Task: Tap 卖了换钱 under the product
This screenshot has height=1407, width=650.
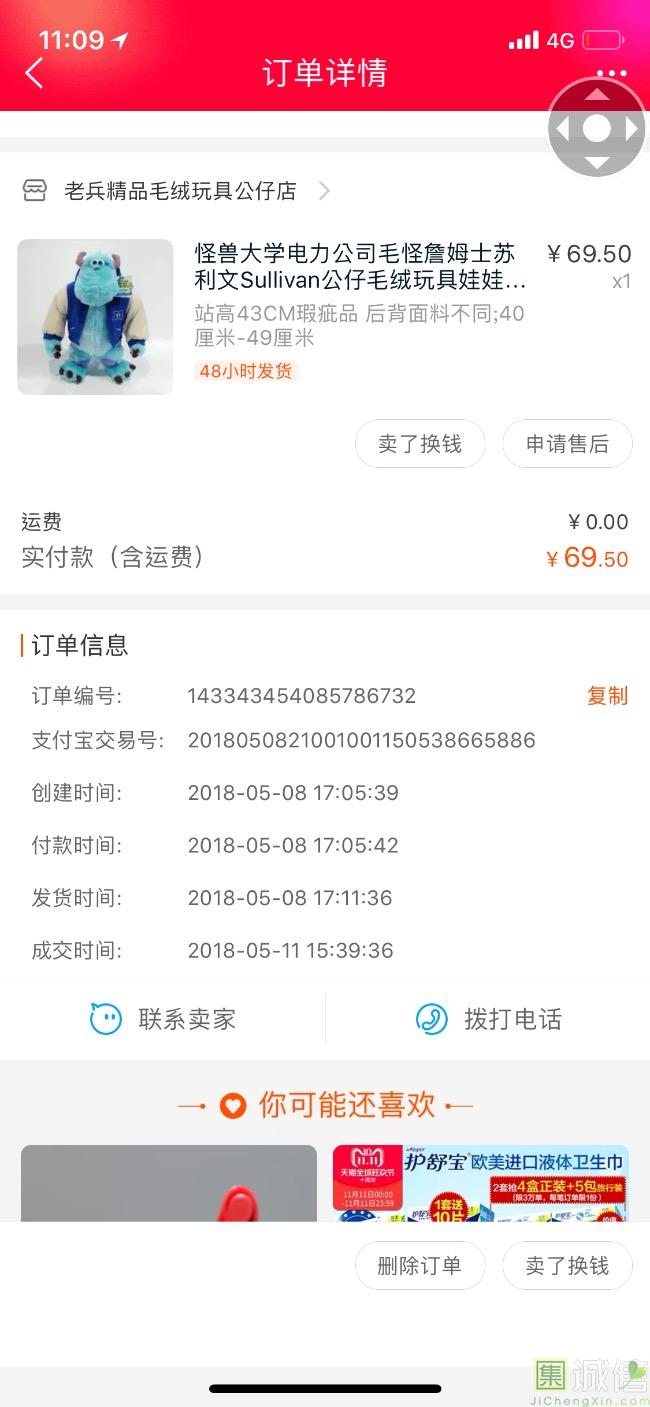Action: click(420, 444)
